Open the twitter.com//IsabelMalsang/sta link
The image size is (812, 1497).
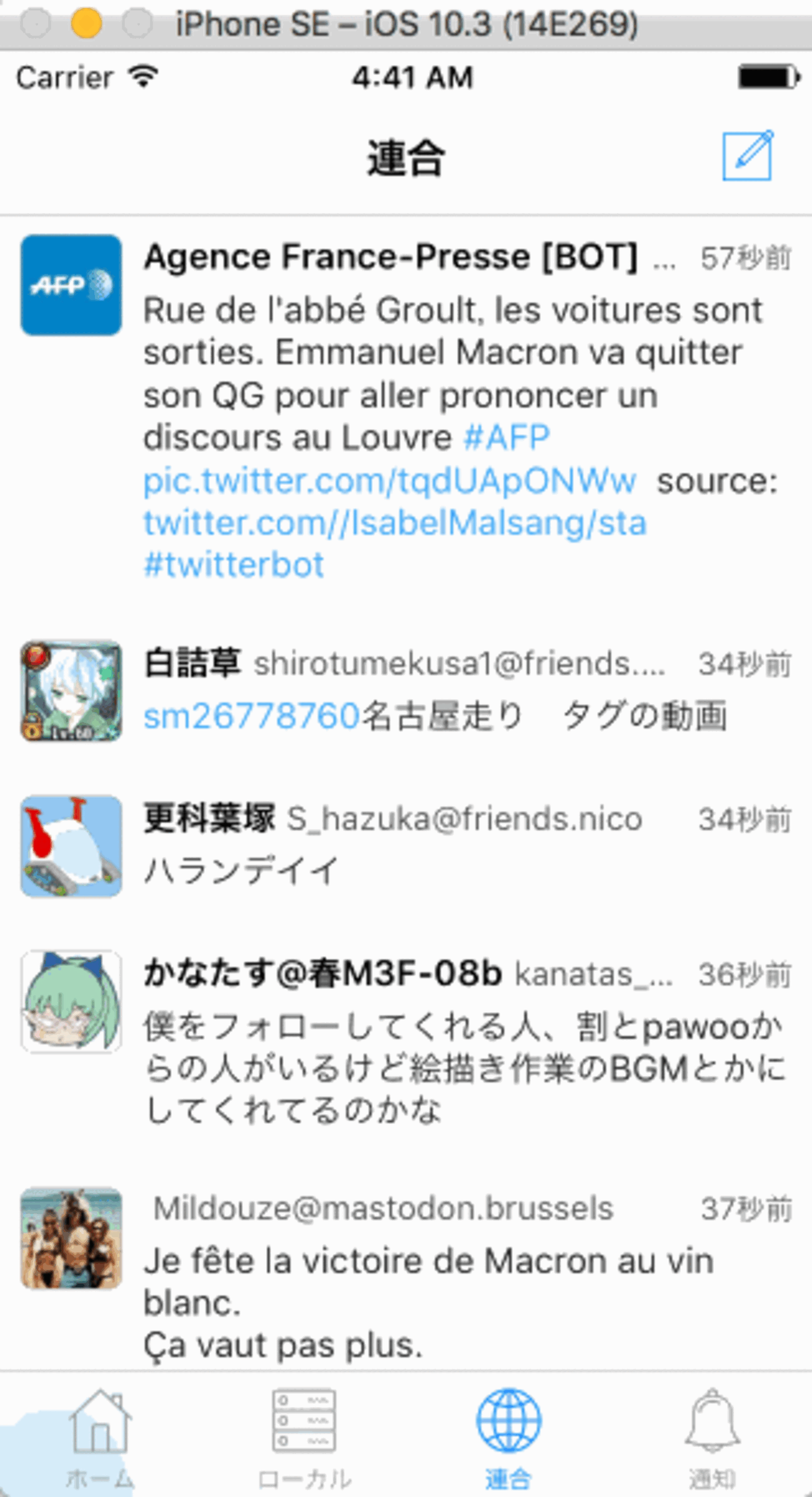[395, 523]
